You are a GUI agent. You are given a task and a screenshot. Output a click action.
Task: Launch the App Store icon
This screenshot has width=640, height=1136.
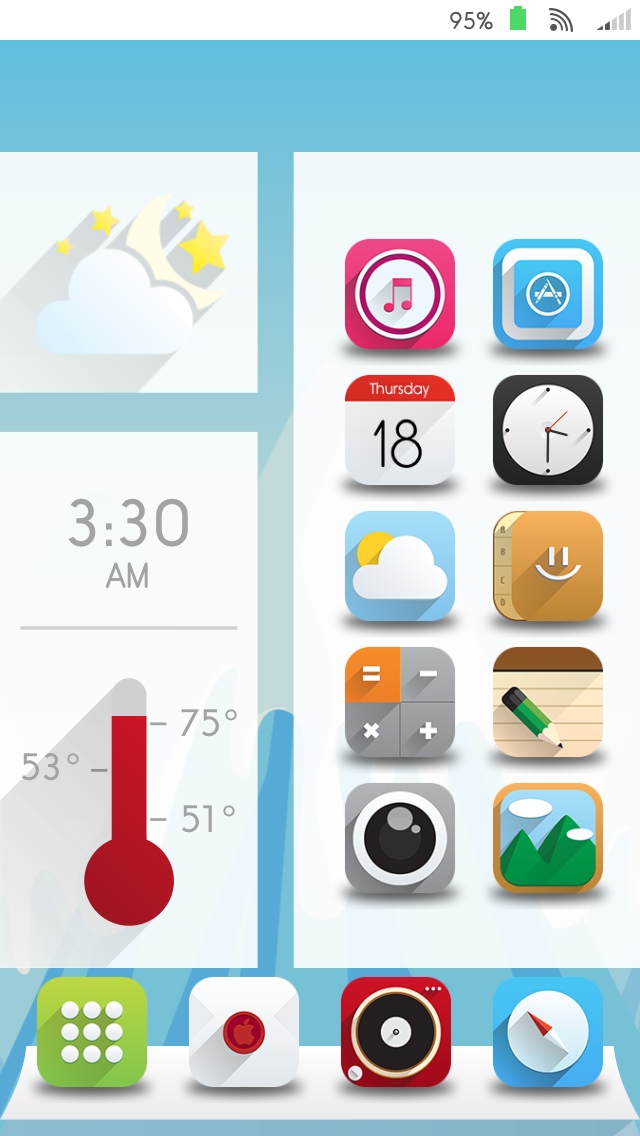coord(547,294)
